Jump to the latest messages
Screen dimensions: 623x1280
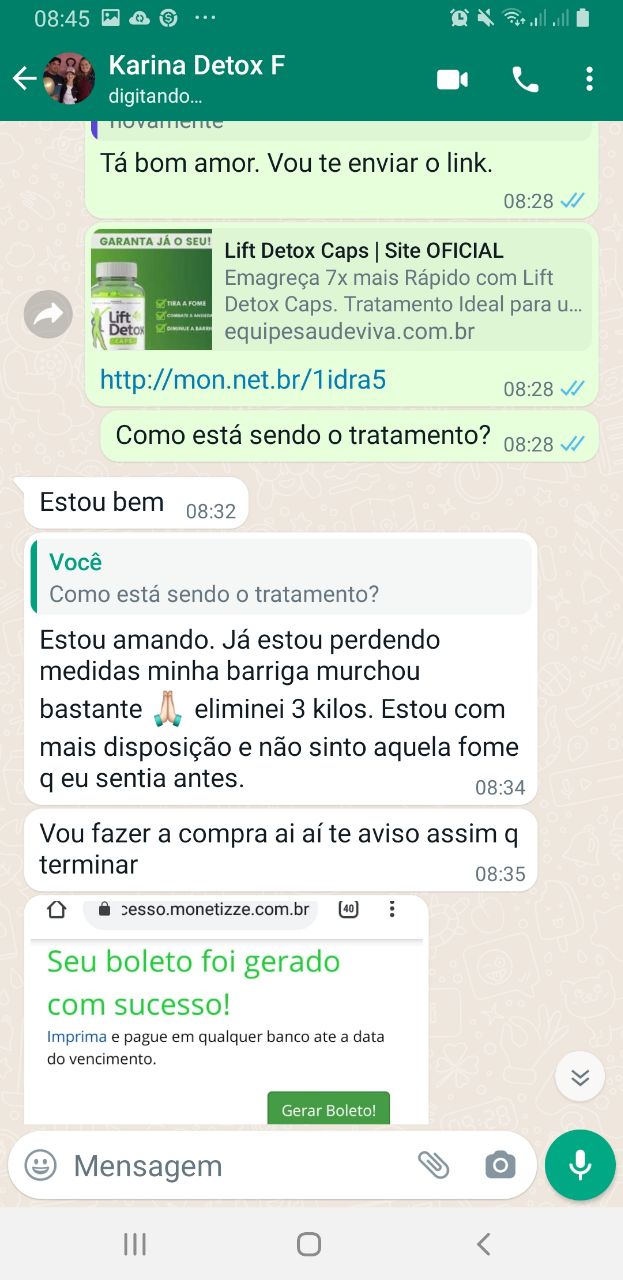tap(580, 1077)
